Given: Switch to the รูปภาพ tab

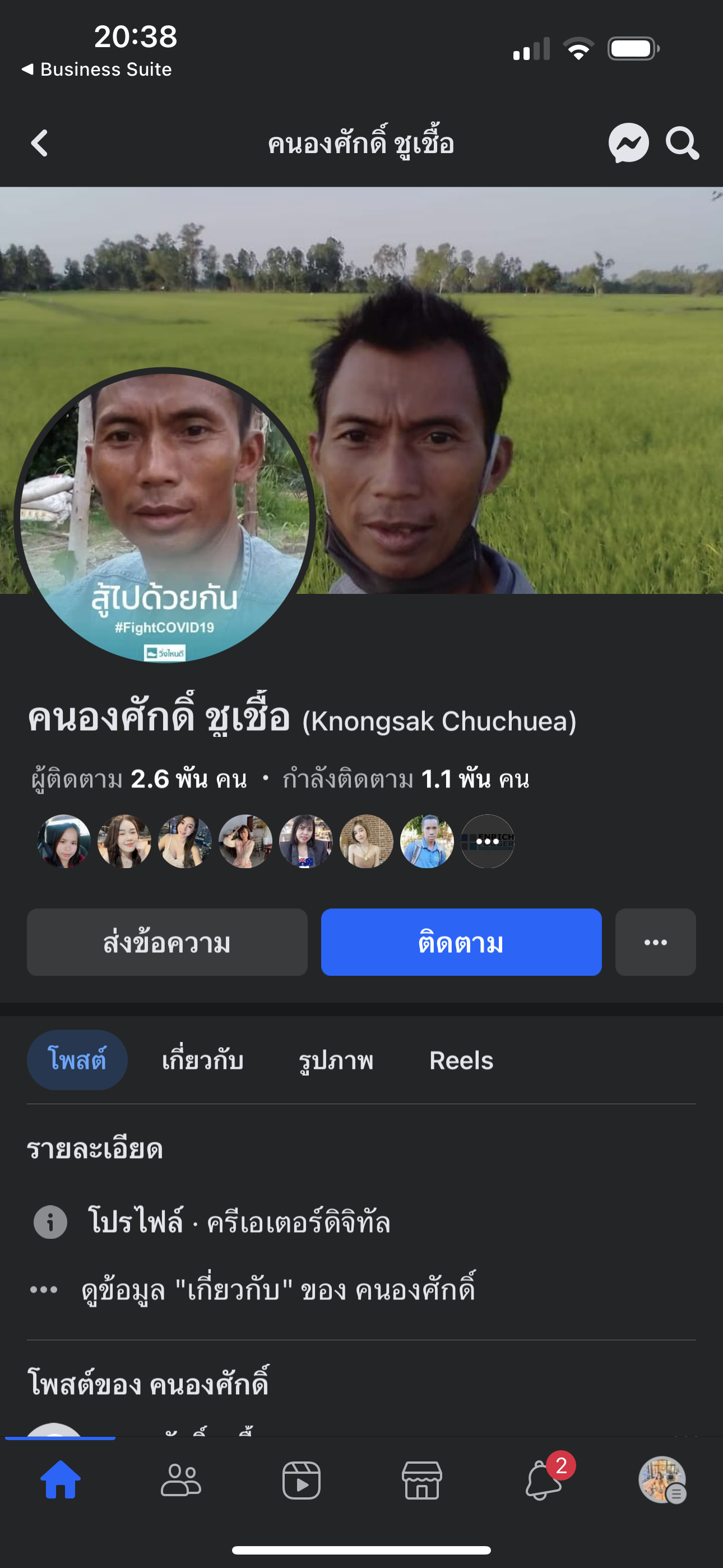Looking at the screenshot, I should (x=336, y=1060).
